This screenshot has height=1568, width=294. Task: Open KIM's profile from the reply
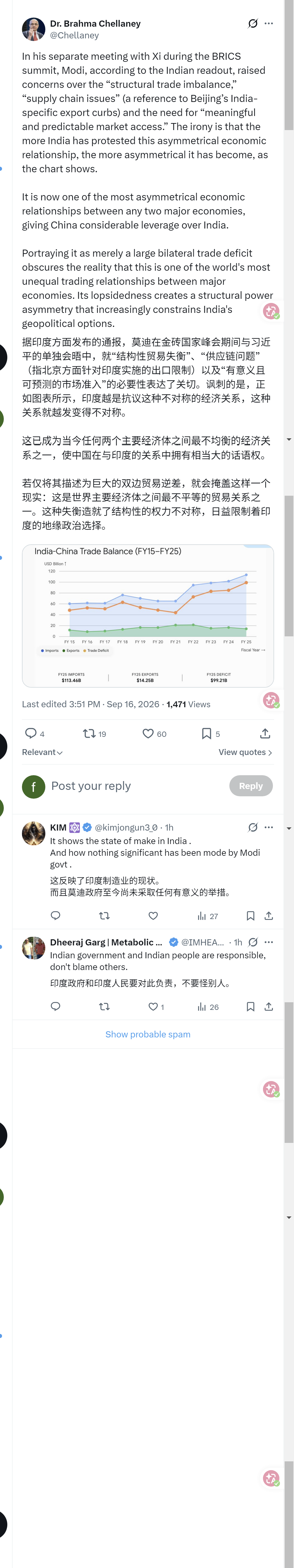coord(33,833)
